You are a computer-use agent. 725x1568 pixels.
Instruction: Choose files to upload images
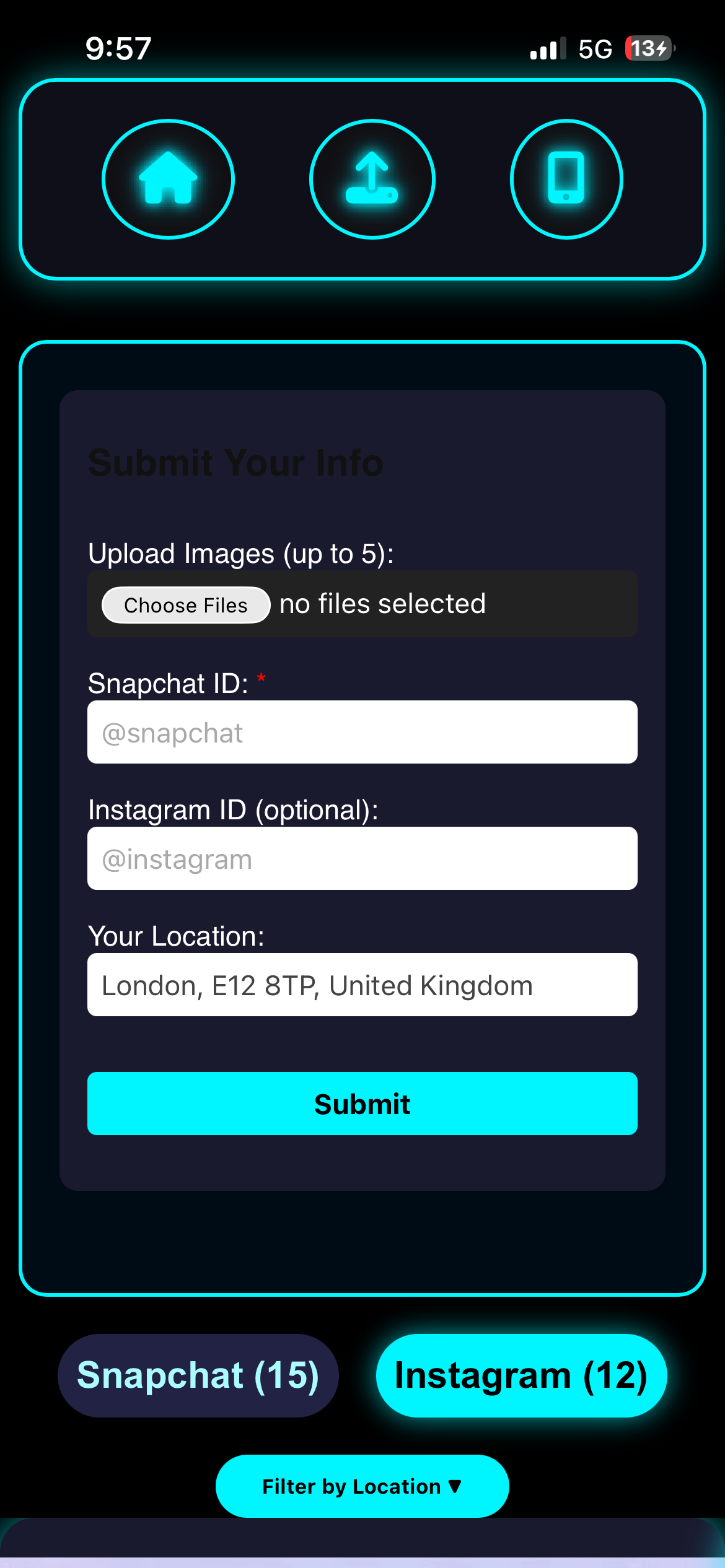pos(186,605)
